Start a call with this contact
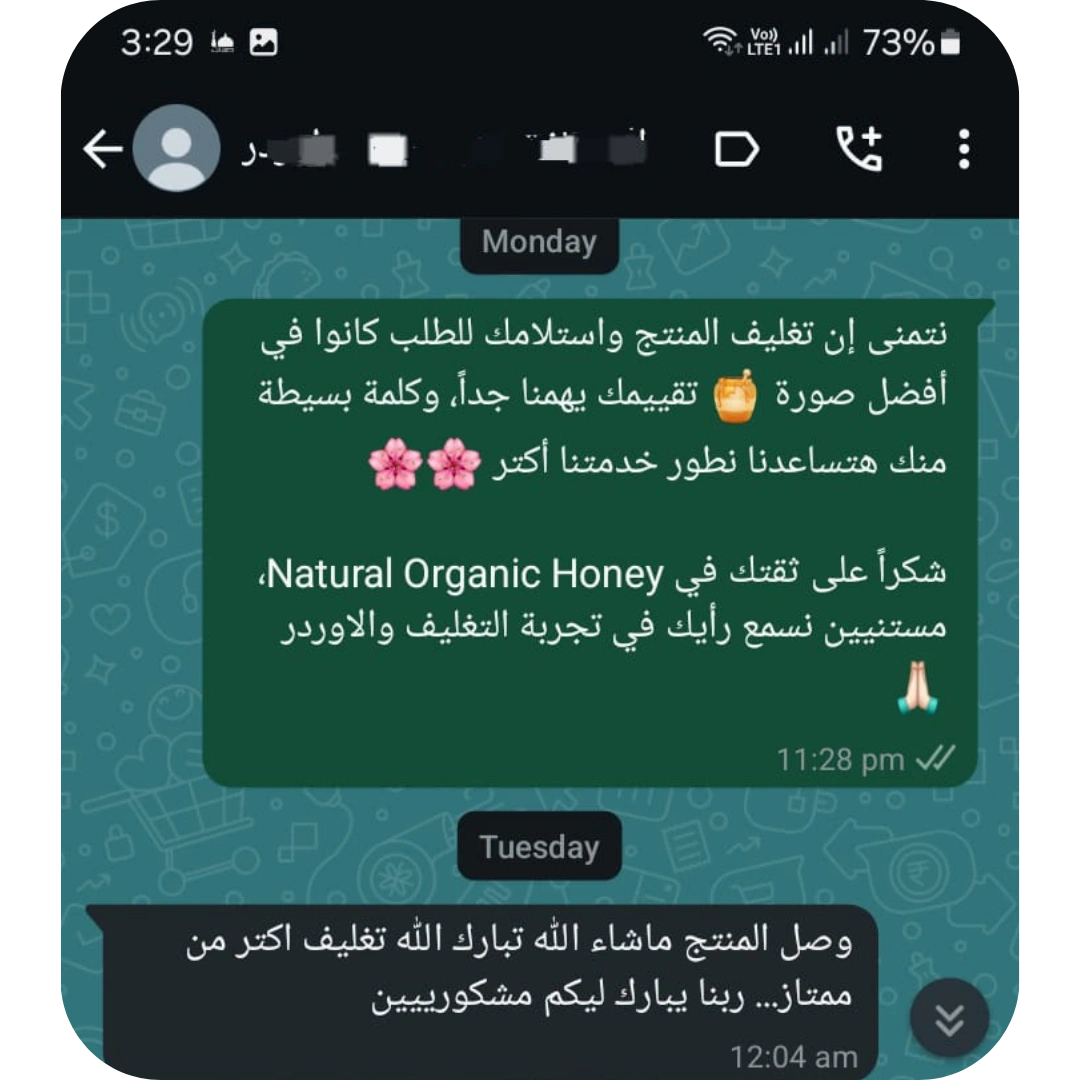This screenshot has width=1080, height=1080. click(x=859, y=150)
